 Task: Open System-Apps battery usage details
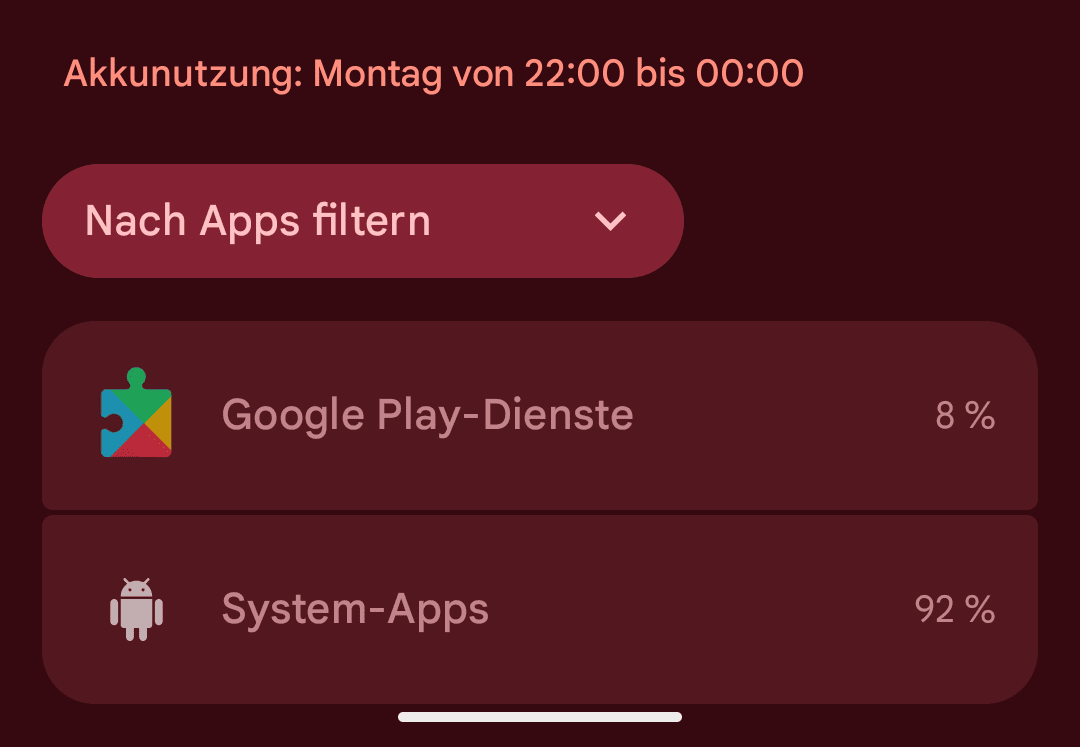(x=540, y=608)
